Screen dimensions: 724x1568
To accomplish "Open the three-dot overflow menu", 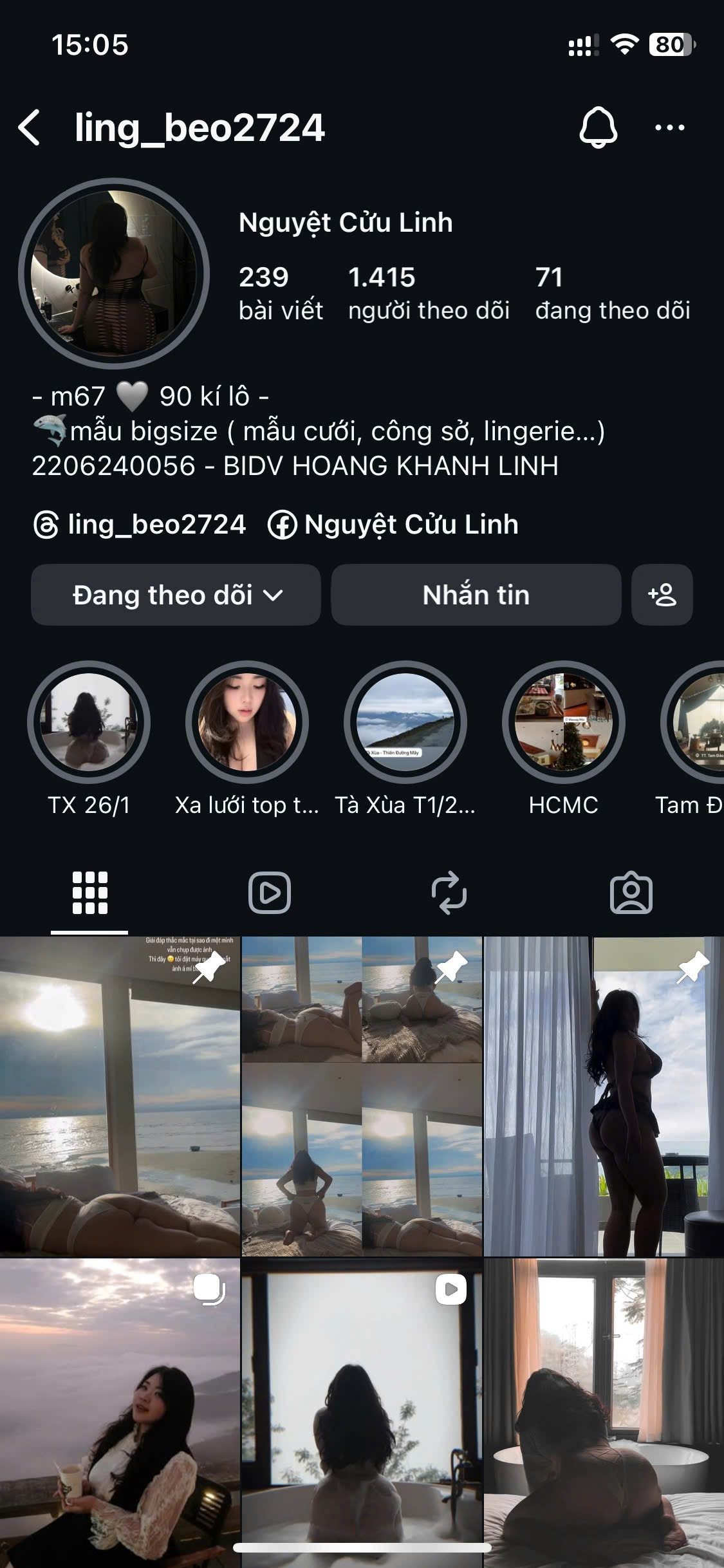I will click(669, 127).
